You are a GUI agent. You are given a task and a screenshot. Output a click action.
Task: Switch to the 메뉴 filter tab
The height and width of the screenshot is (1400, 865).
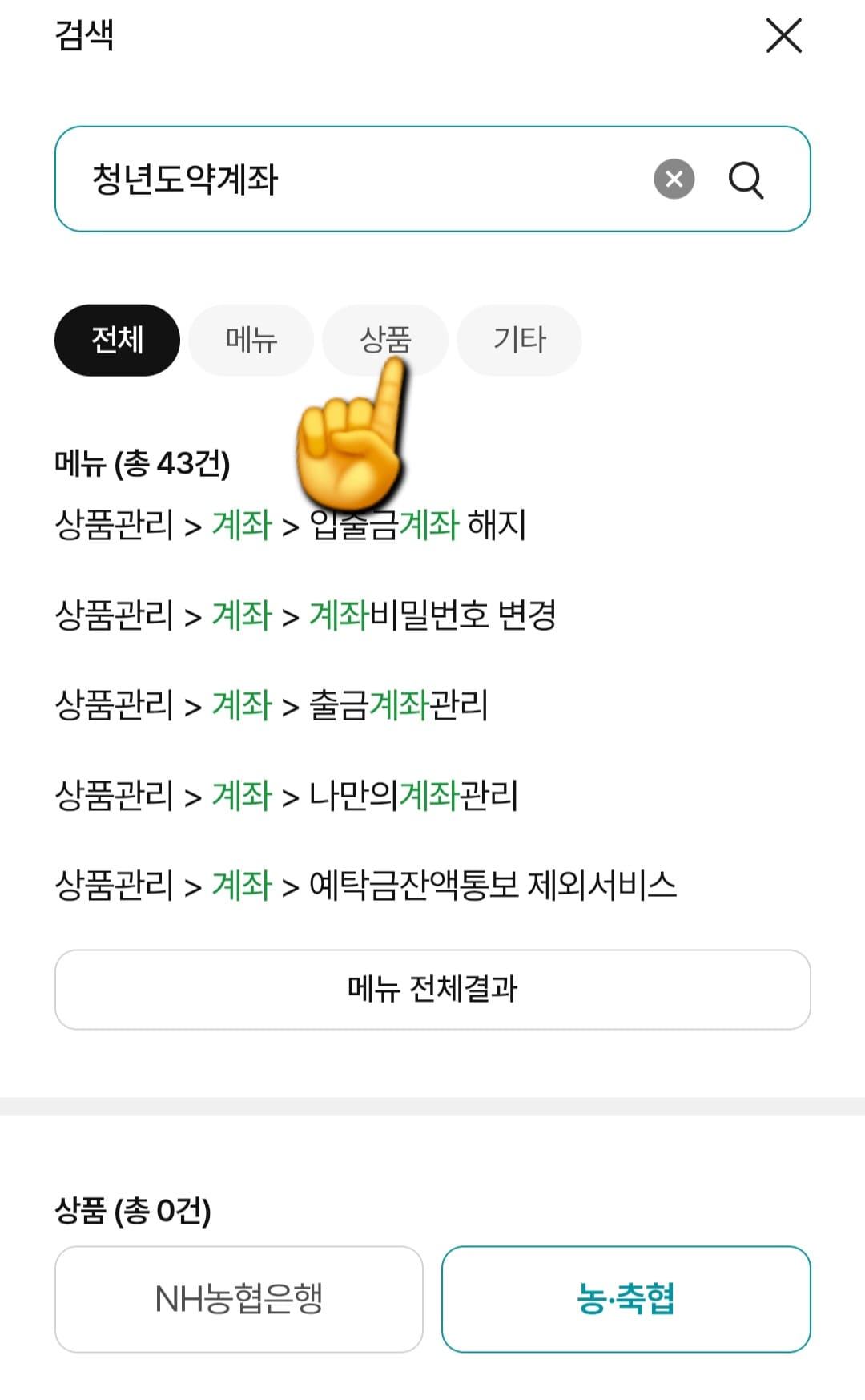point(251,340)
